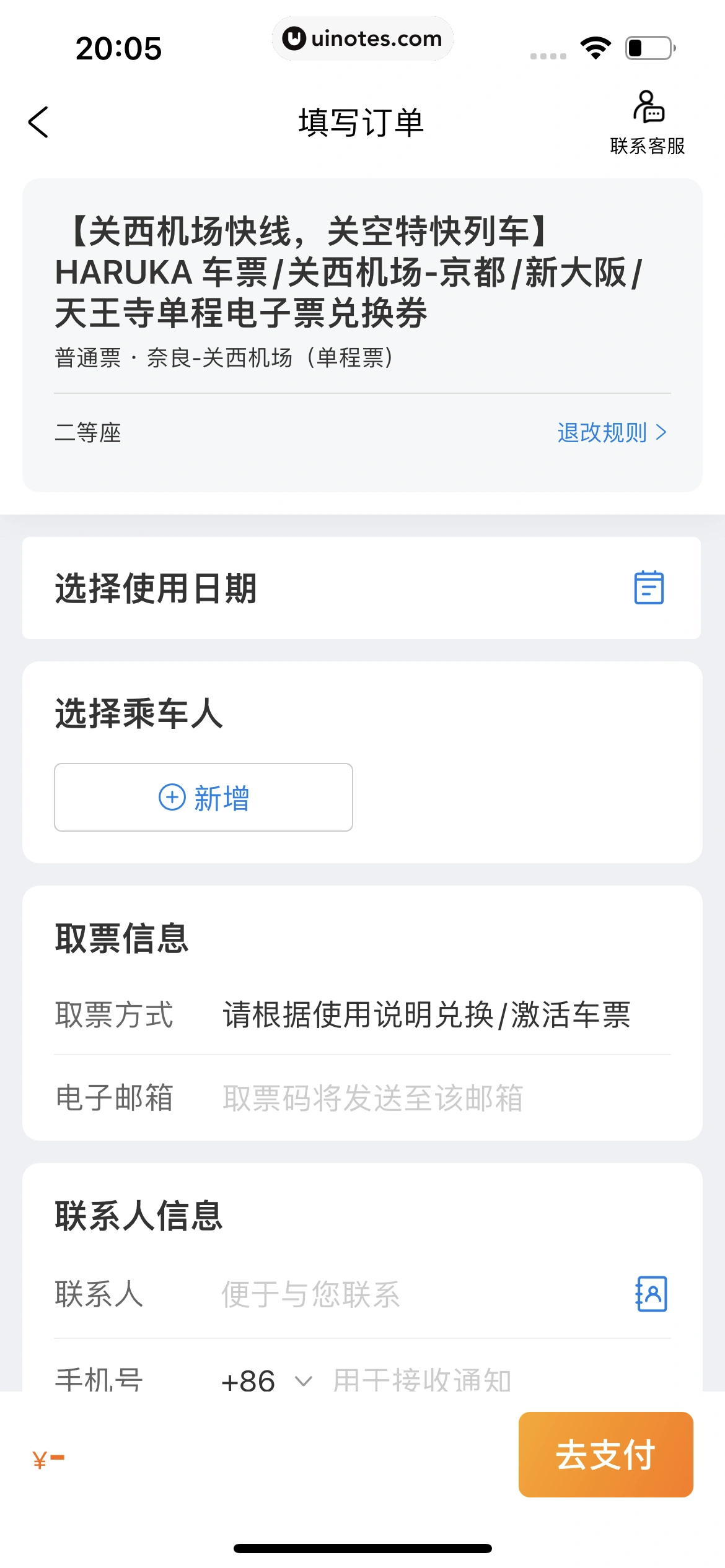Tap 新增 to add a passenger

[x=203, y=798]
